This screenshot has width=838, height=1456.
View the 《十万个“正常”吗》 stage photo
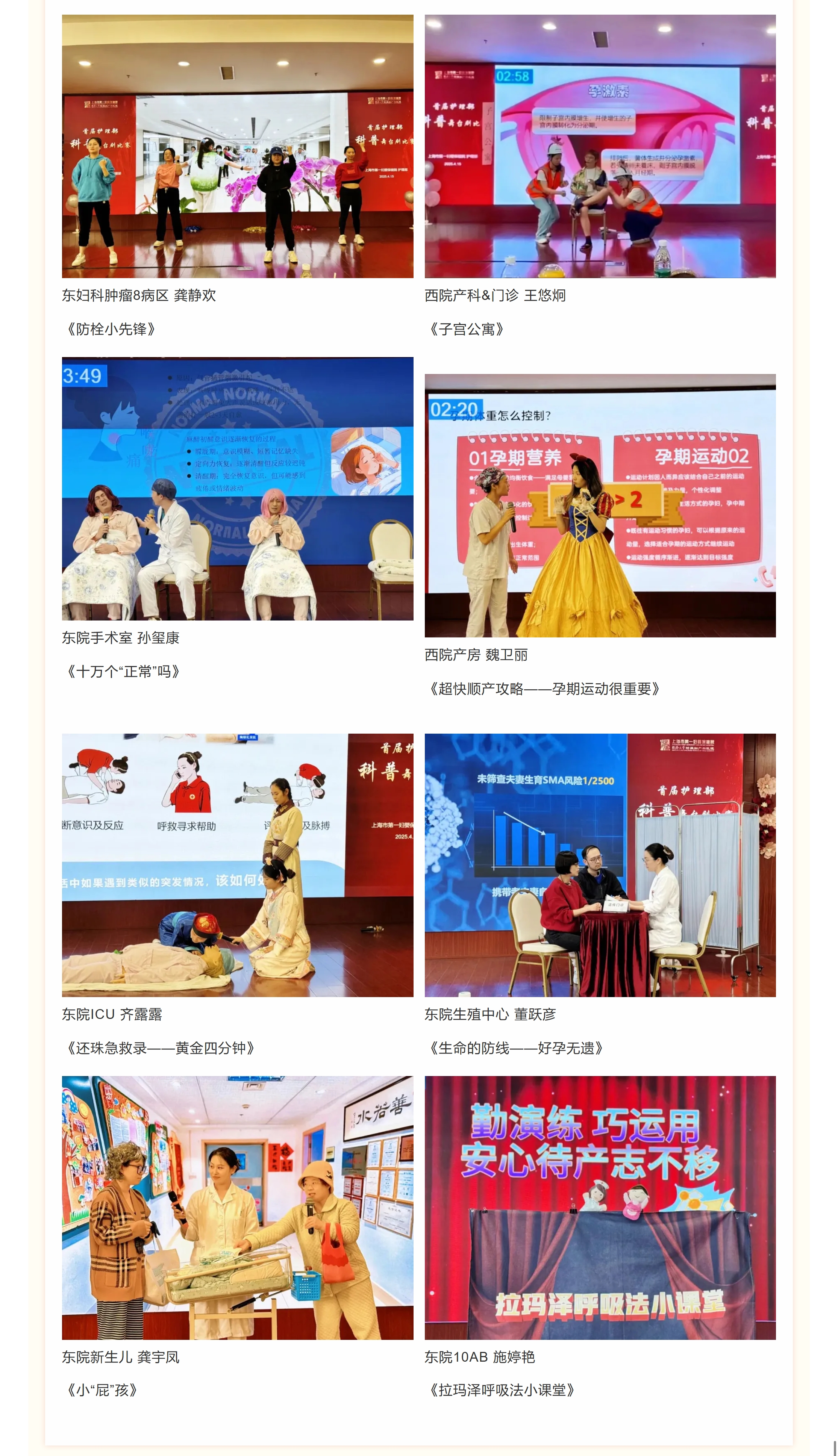pos(237,488)
